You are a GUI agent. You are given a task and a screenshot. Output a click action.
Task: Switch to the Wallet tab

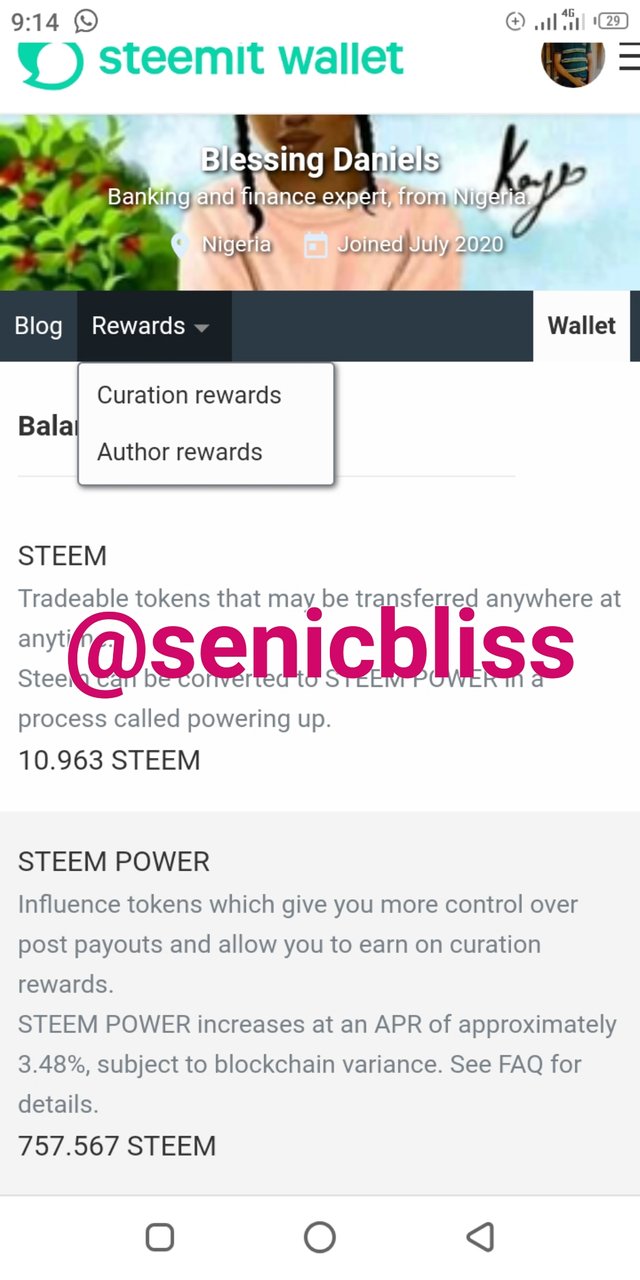[581, 326]
